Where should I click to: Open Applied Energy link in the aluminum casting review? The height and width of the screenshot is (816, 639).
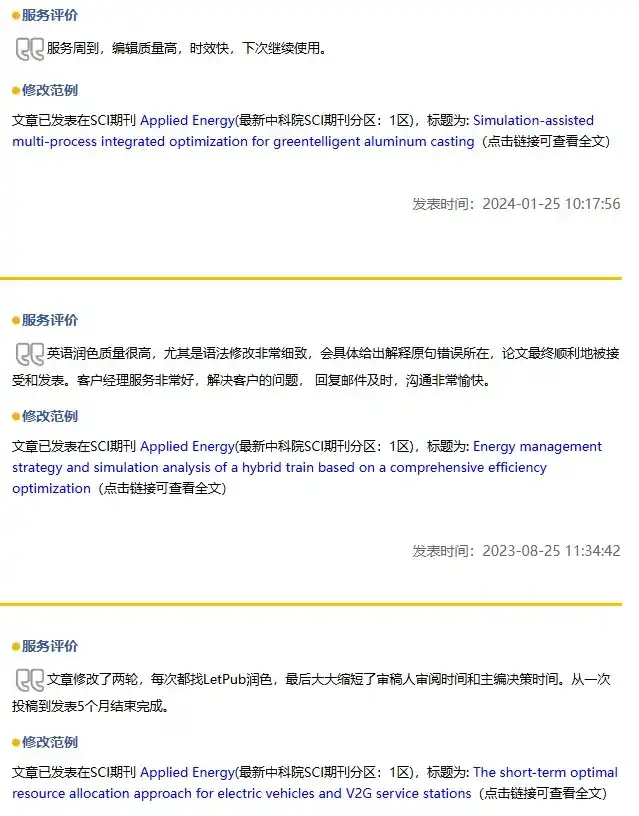(x=186, y=121)
